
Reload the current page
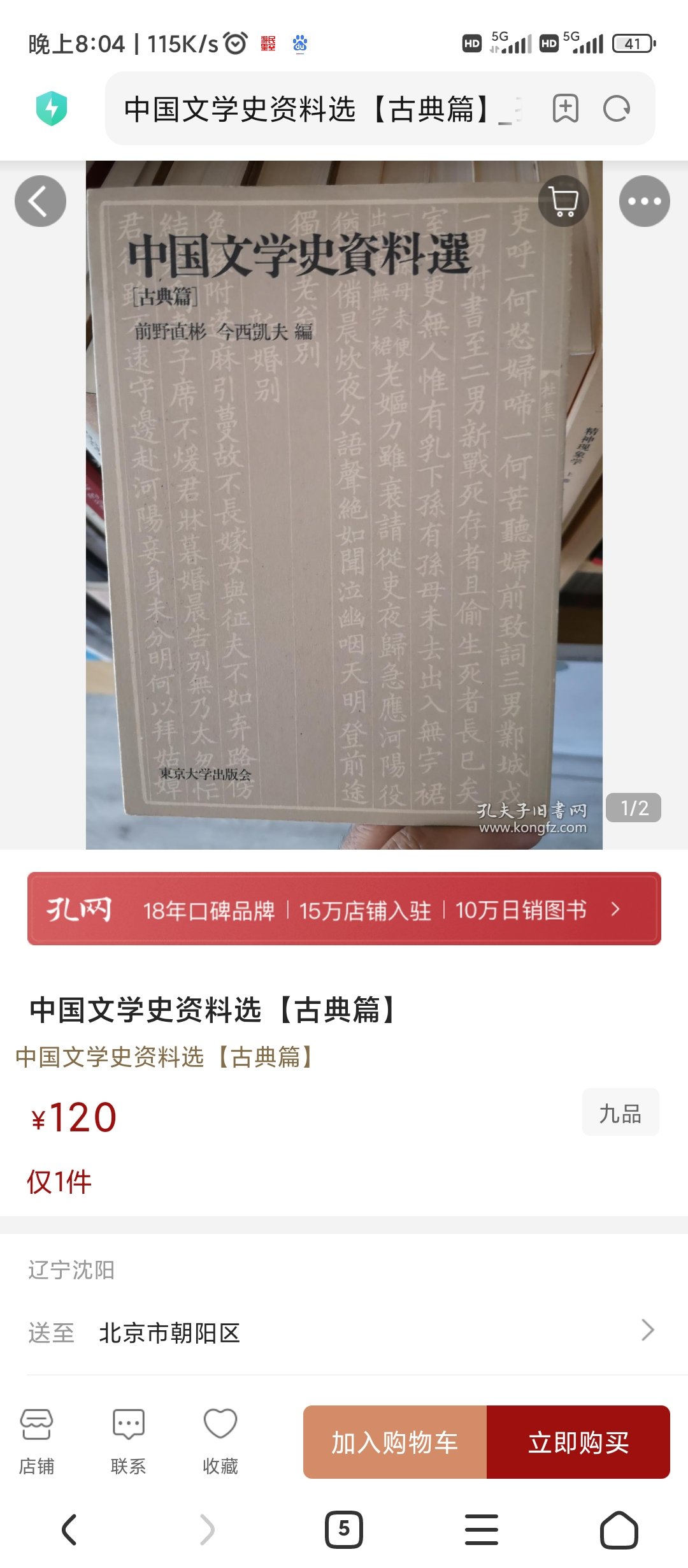(617, 108)
